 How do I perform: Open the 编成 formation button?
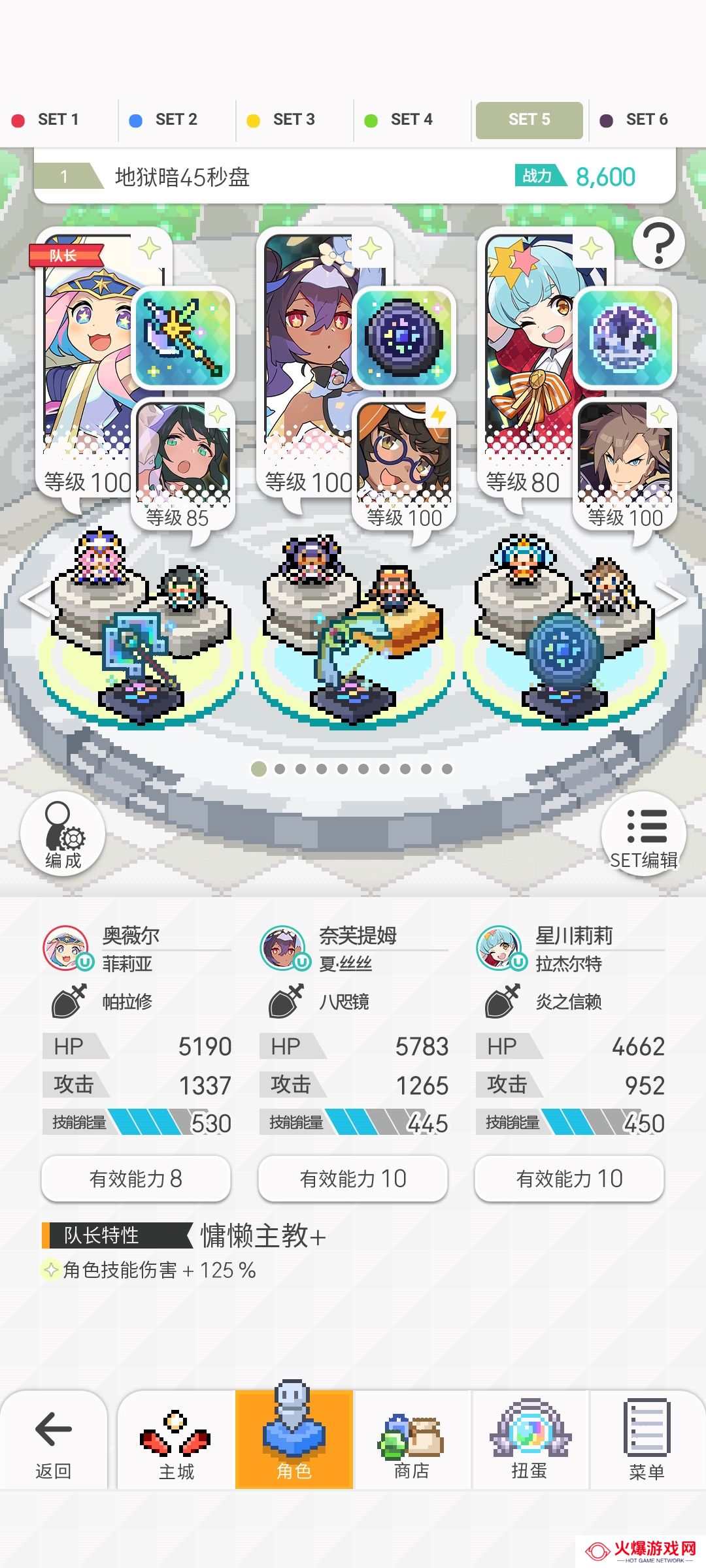click(63, 835)
